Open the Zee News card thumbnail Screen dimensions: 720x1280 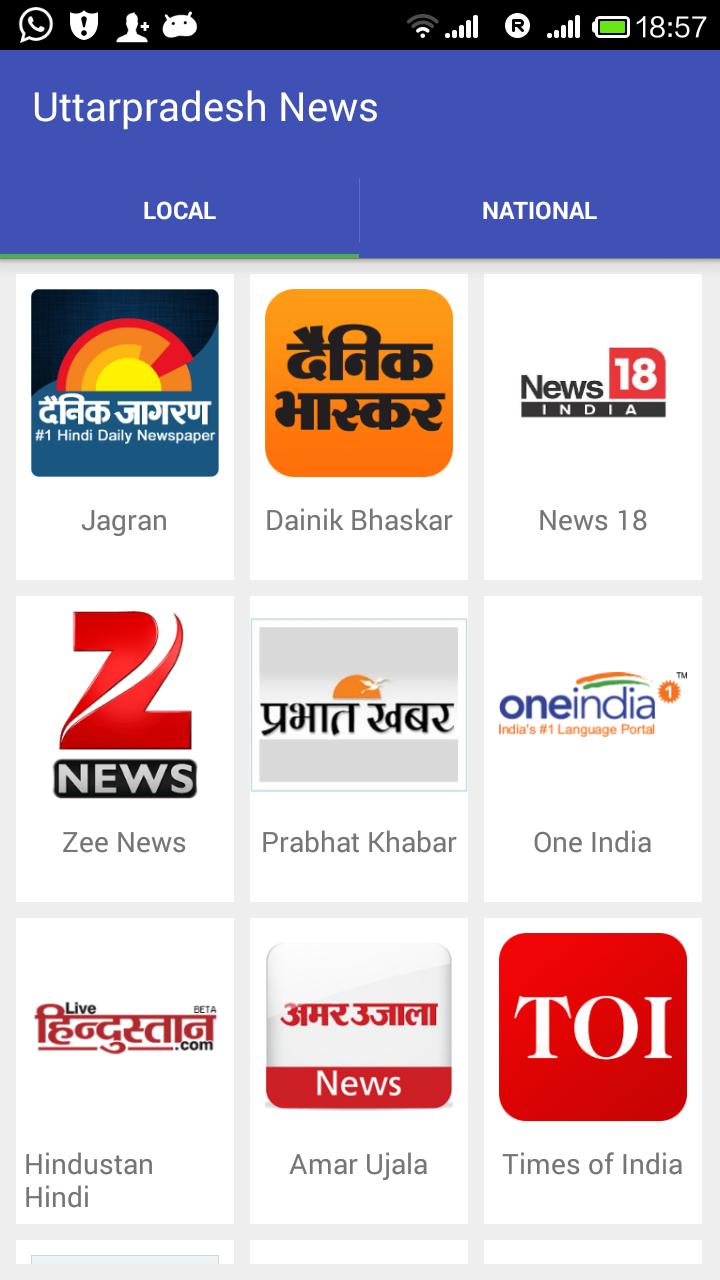pos(124,704)
